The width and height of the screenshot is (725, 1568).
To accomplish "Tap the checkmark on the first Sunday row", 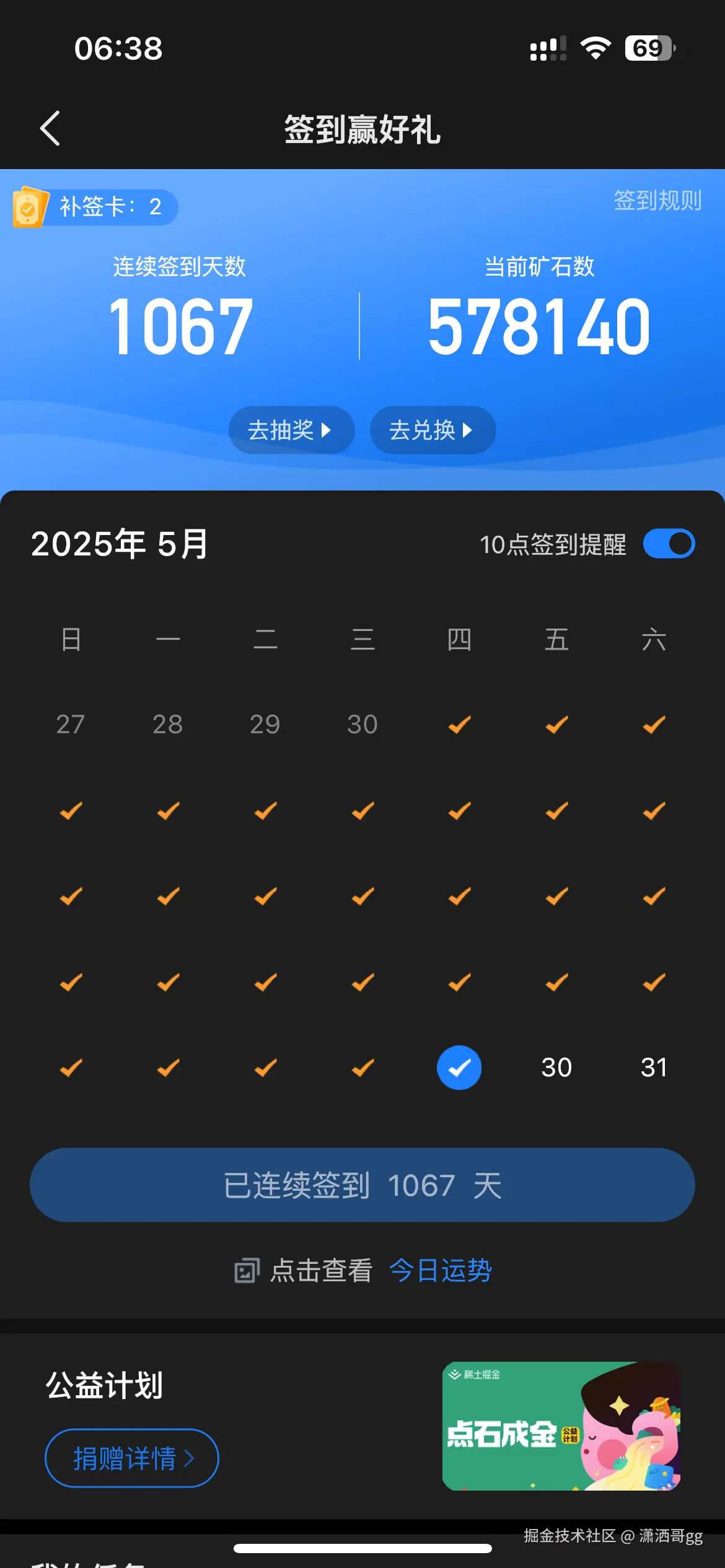I will pos(70,811).
